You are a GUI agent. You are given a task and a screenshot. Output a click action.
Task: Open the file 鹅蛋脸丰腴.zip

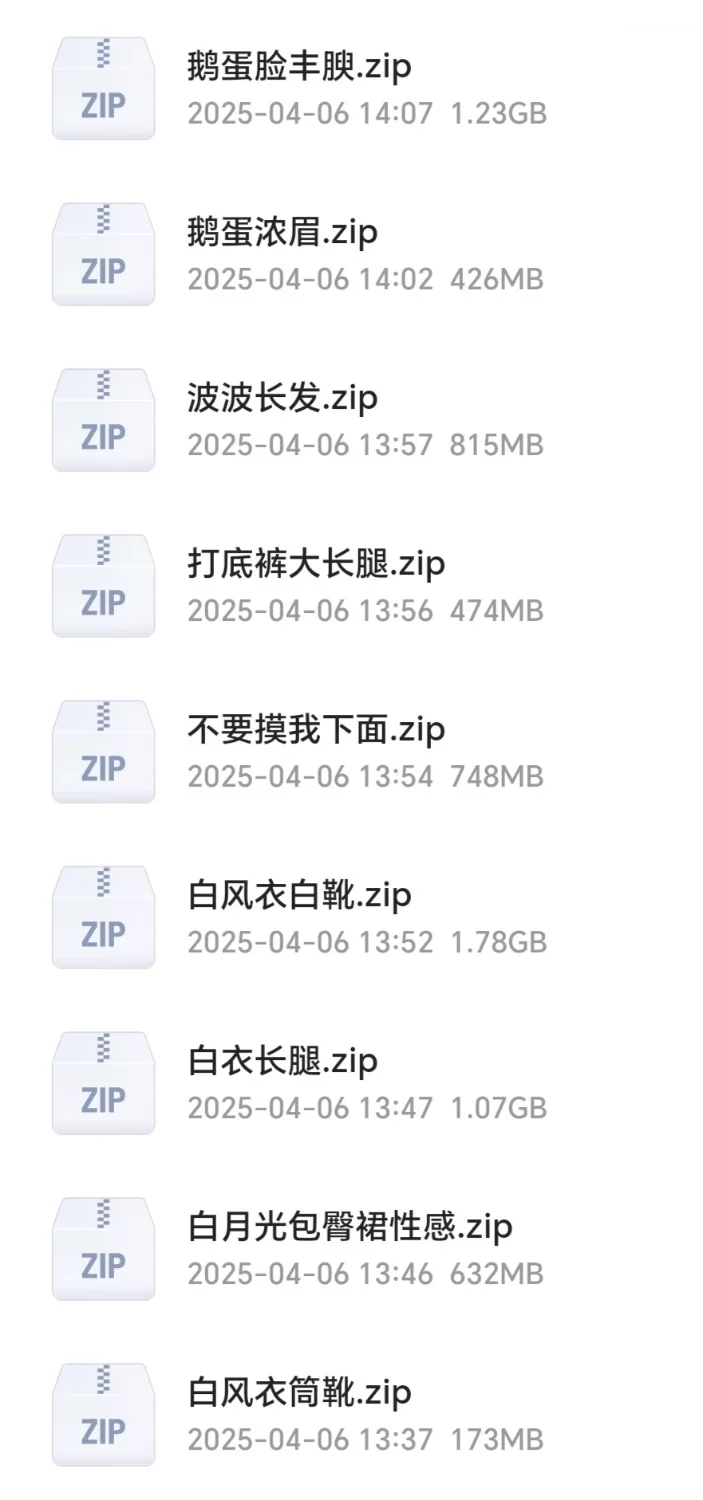(x=300, y=68)
